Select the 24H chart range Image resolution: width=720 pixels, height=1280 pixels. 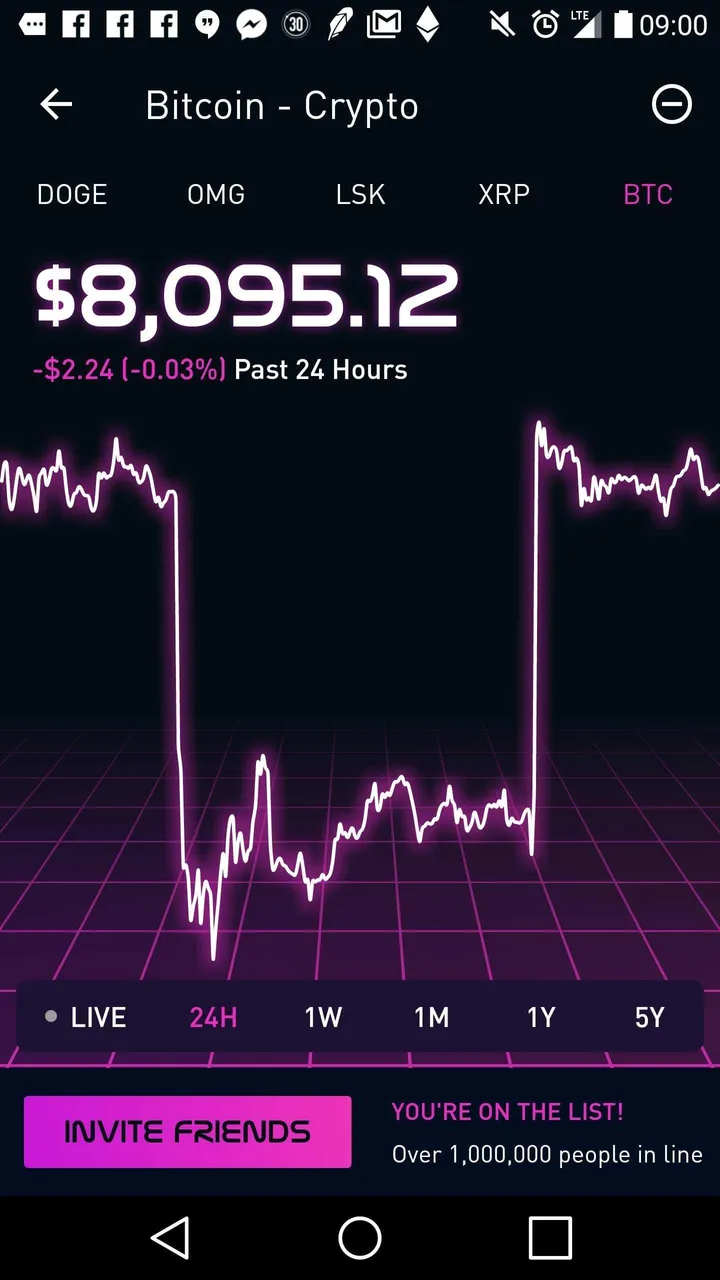point(213,1017)
